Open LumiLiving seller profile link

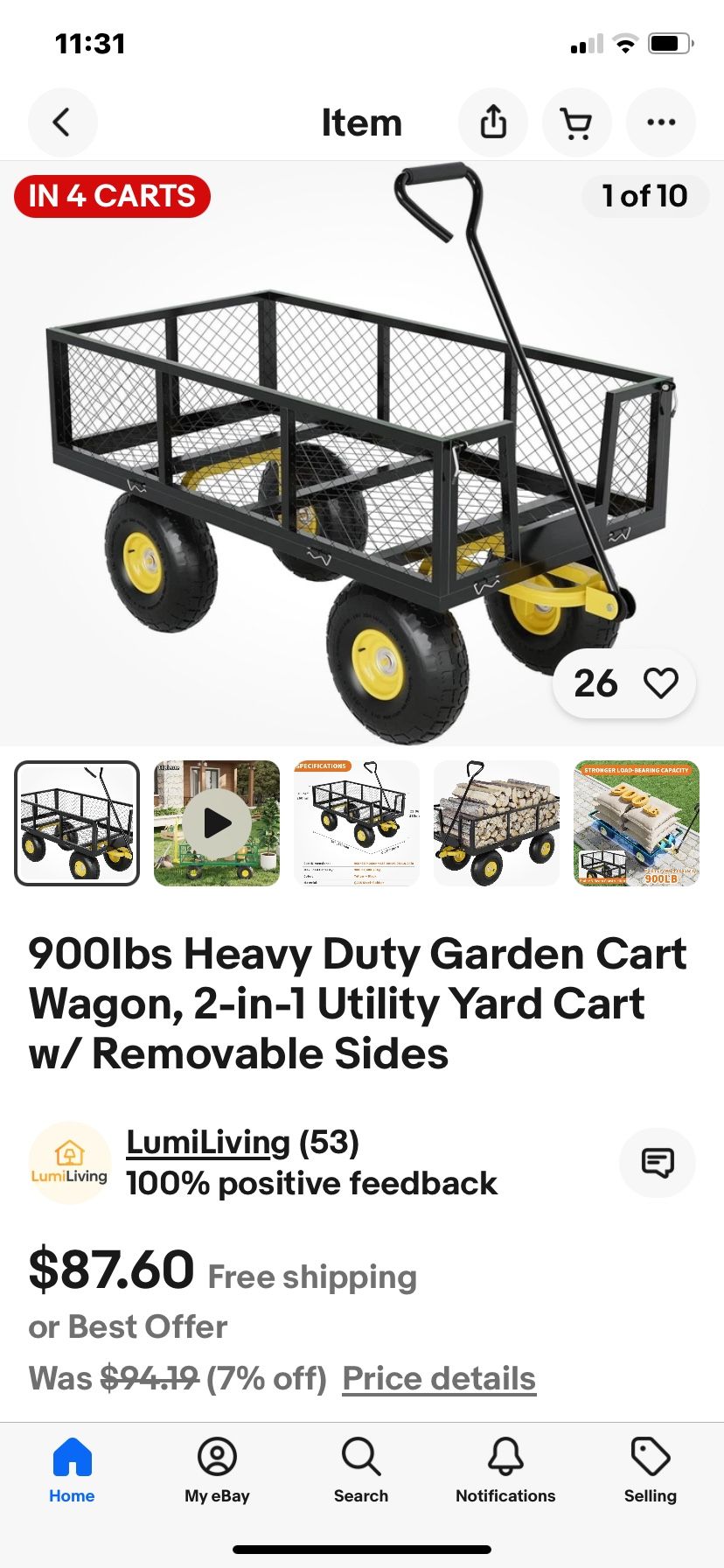coord(208,1142)
